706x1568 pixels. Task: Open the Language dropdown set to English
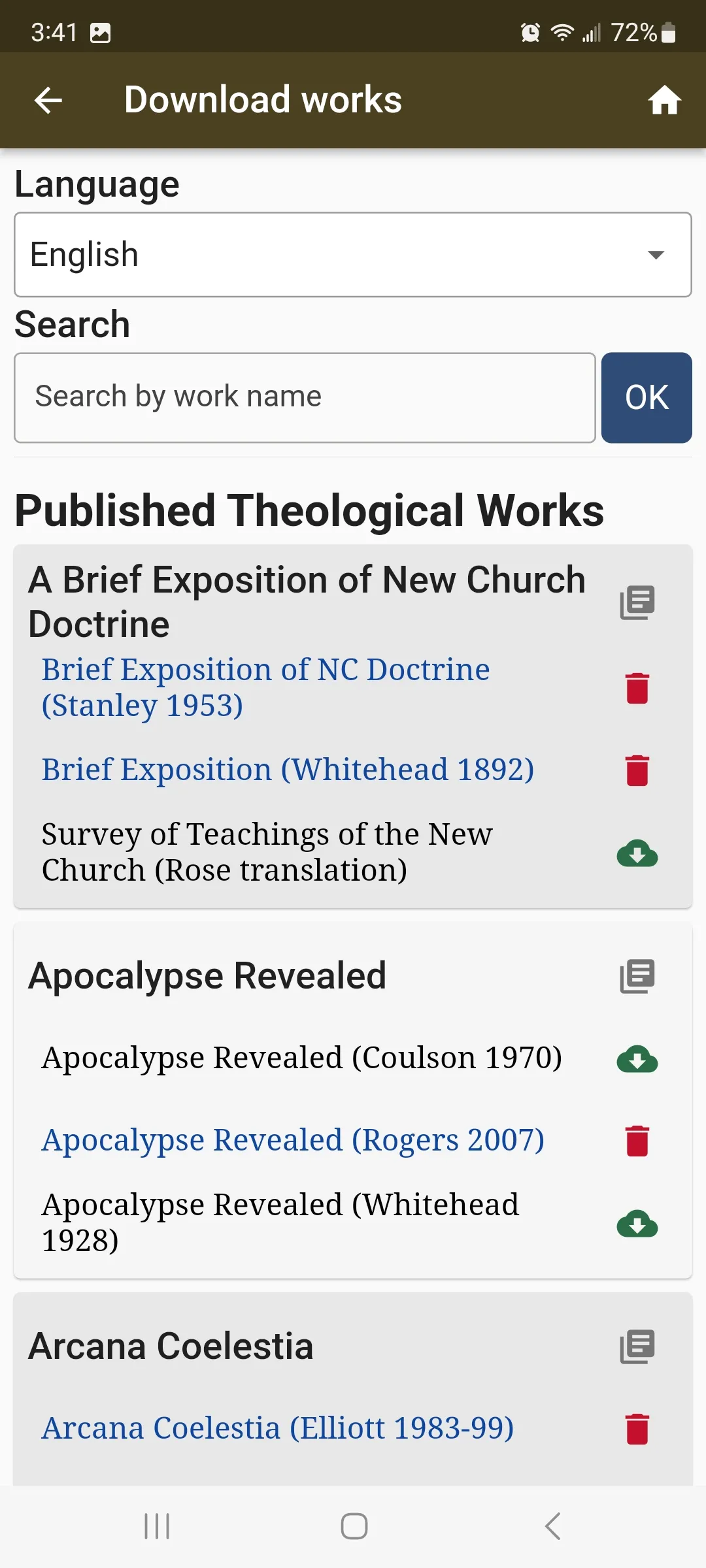353,255
